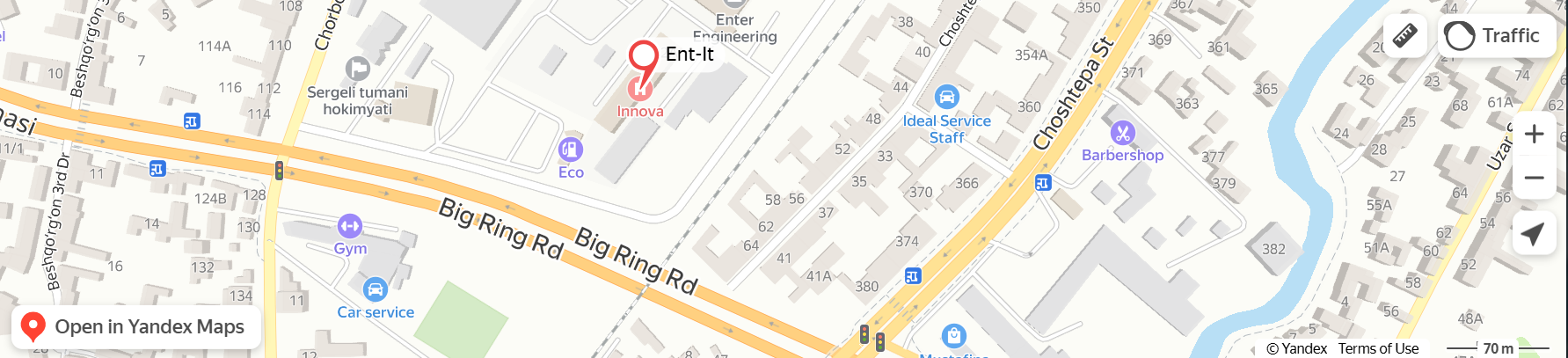Select the Ideal Service Staff marker

(x=946, y=97)
